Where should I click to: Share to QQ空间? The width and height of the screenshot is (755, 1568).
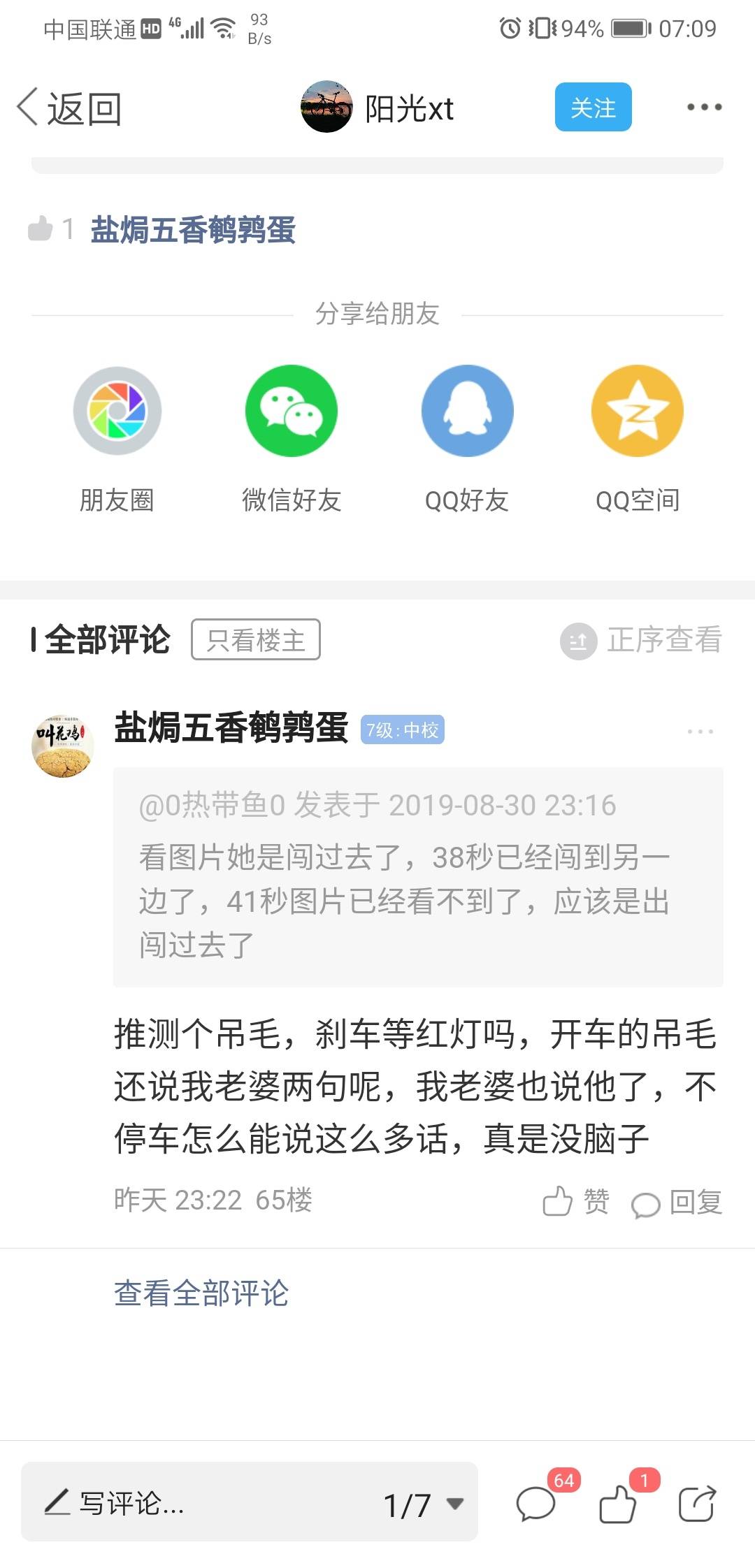pos(637,411)
